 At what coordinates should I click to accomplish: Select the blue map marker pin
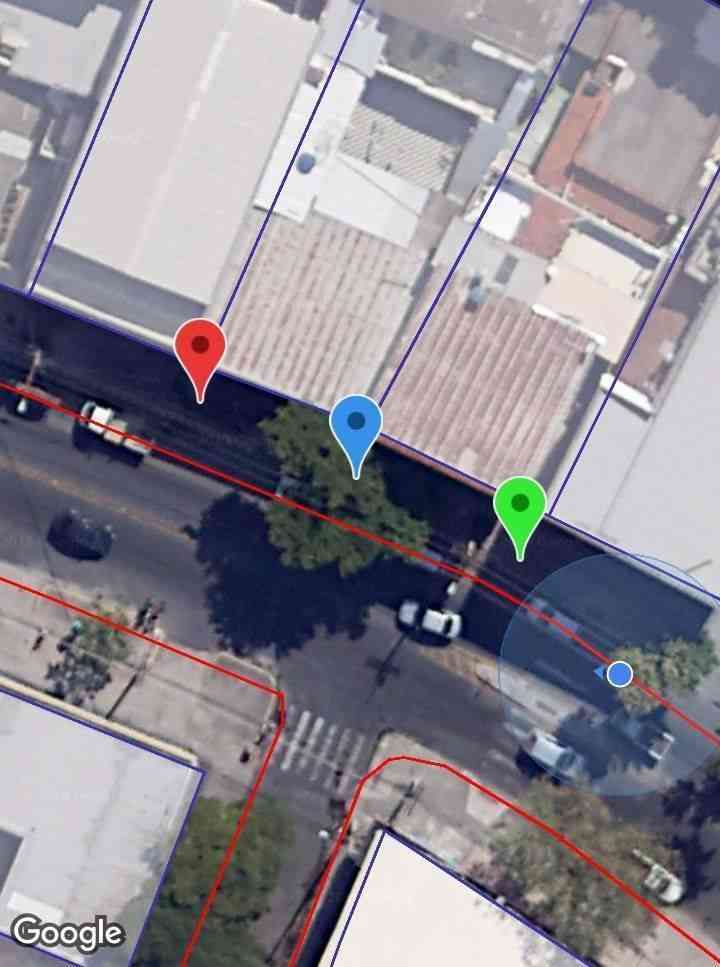coord(356,425)
